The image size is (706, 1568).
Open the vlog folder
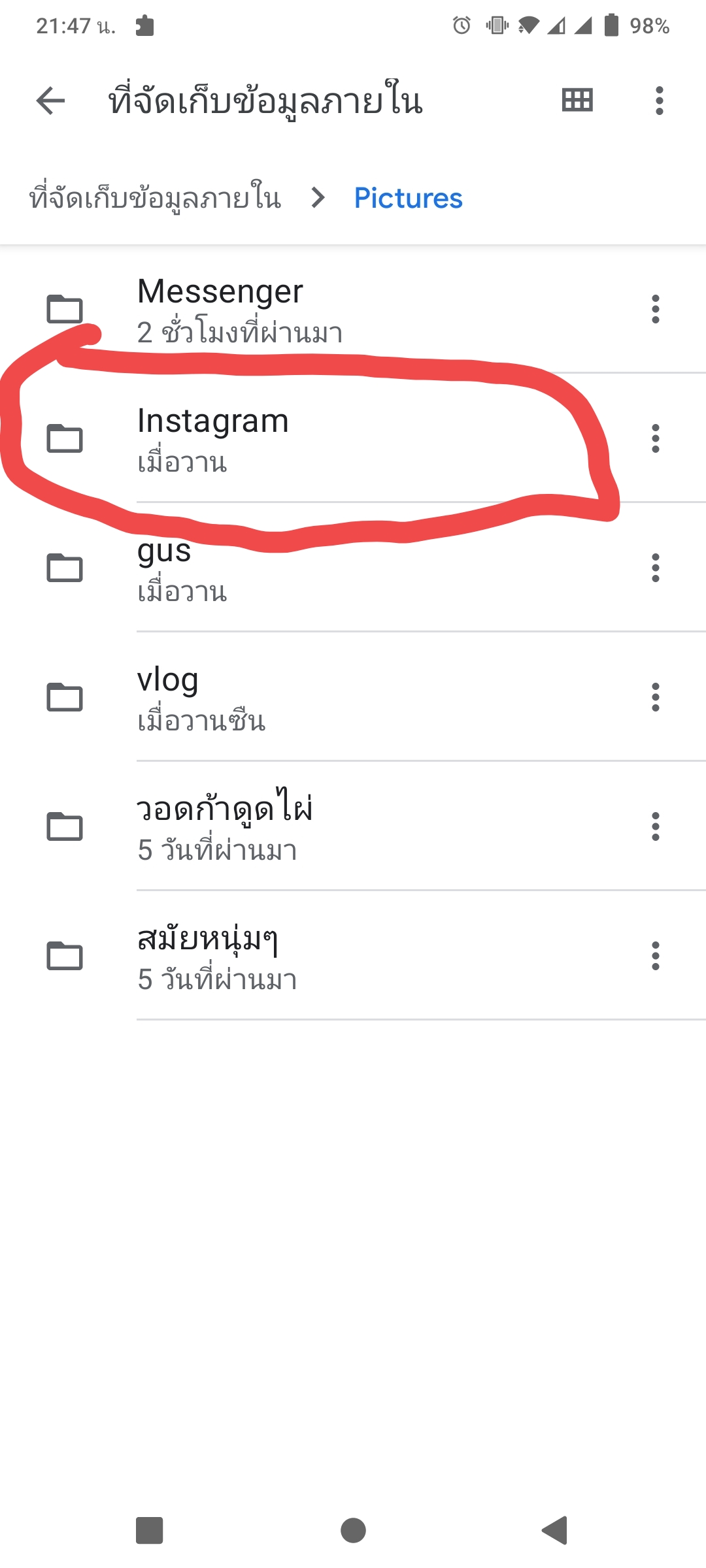coord(353,697)
